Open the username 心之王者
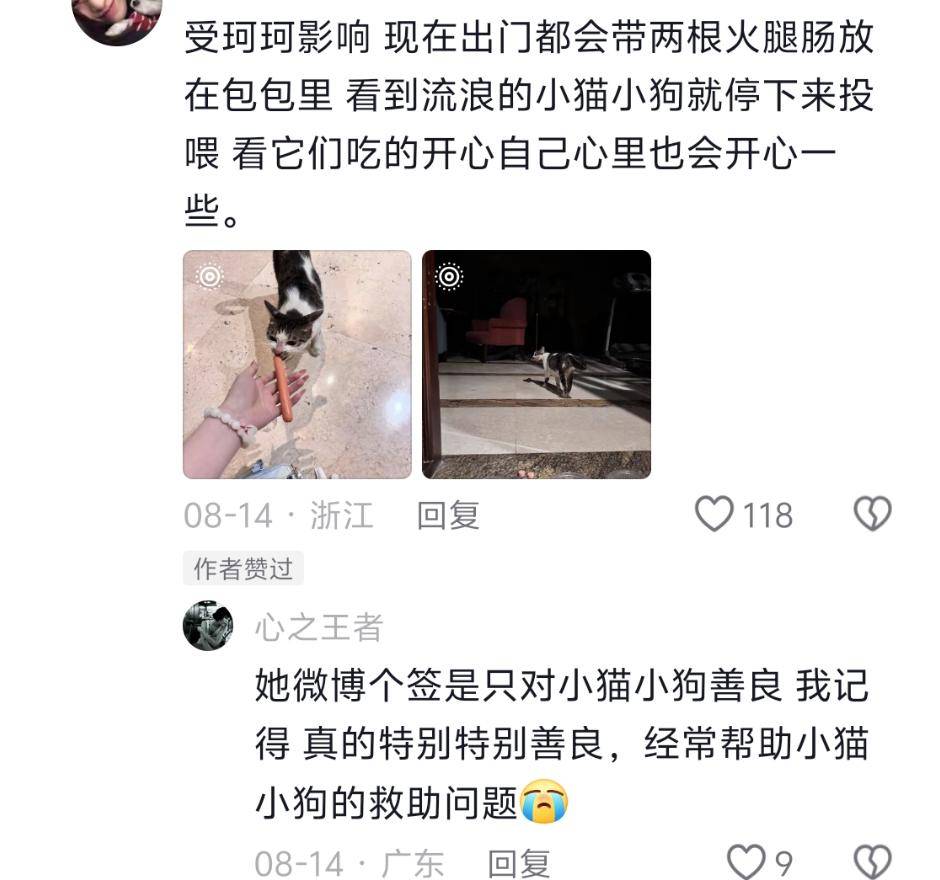 pos(319,627)
